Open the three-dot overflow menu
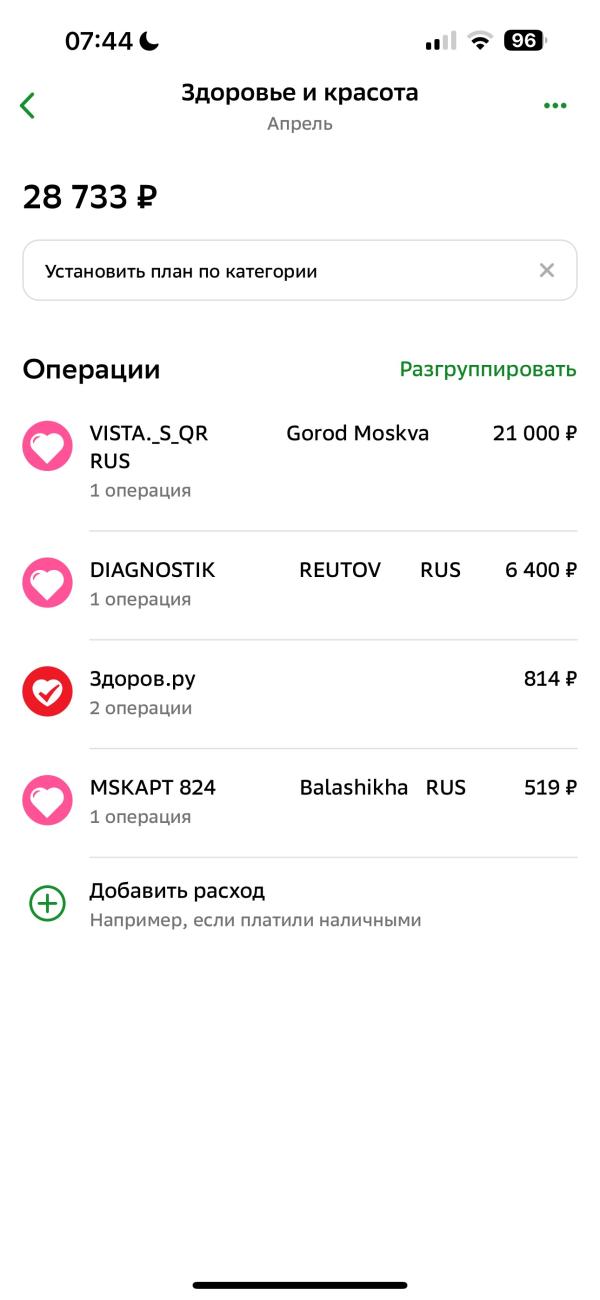This screenshot has width=600, height=1300. [x=555, y=105]
